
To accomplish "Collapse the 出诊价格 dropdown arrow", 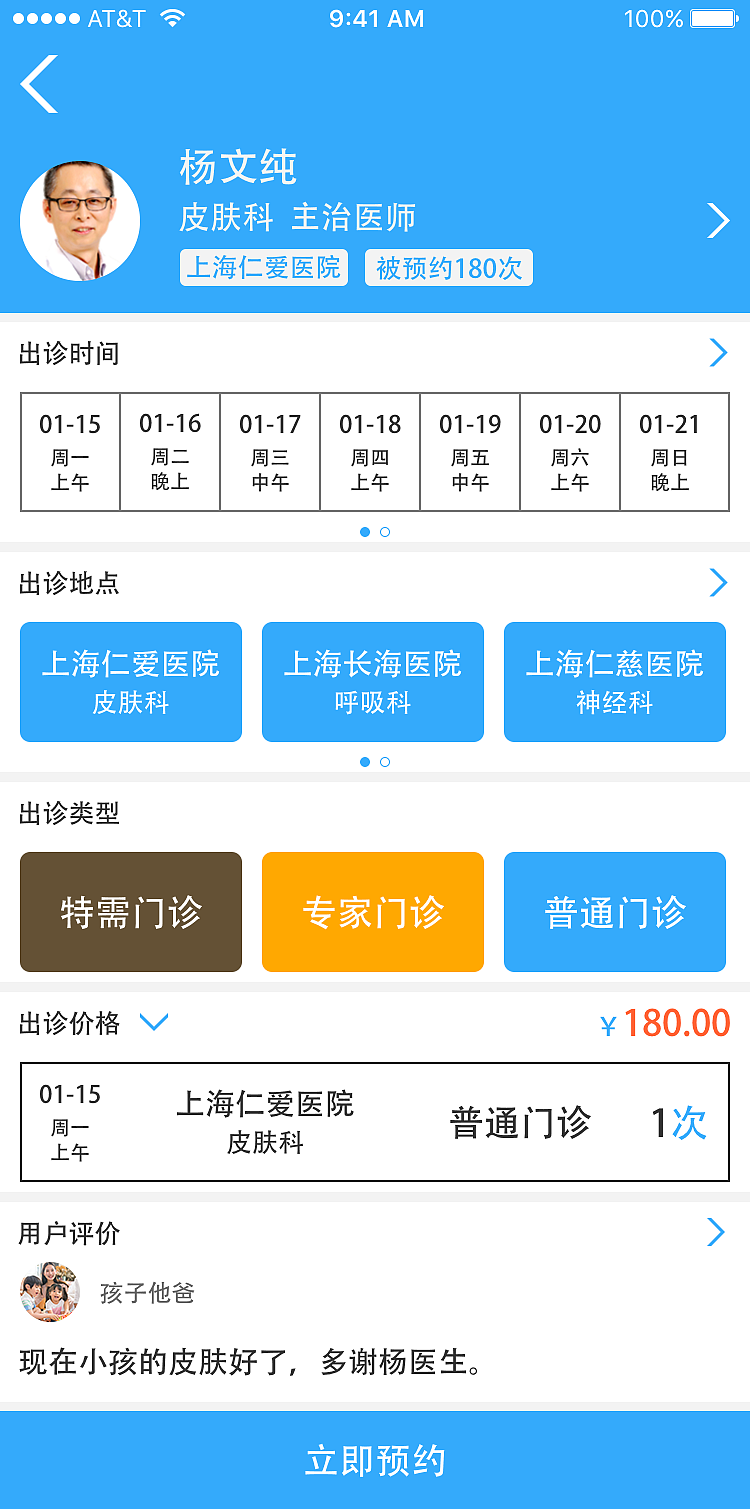I will 154,1023.
